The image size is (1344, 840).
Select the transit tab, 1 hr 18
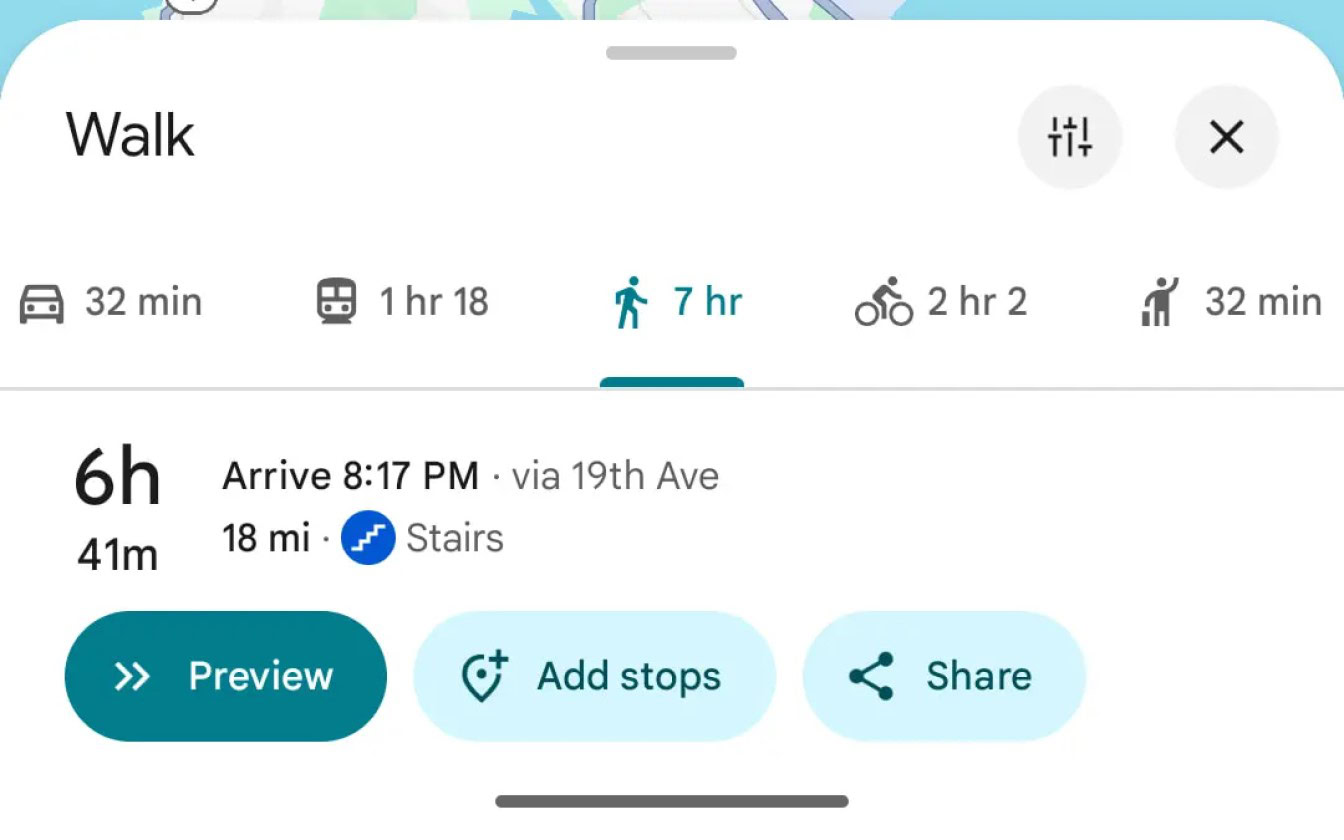click(x=402, y=302)
